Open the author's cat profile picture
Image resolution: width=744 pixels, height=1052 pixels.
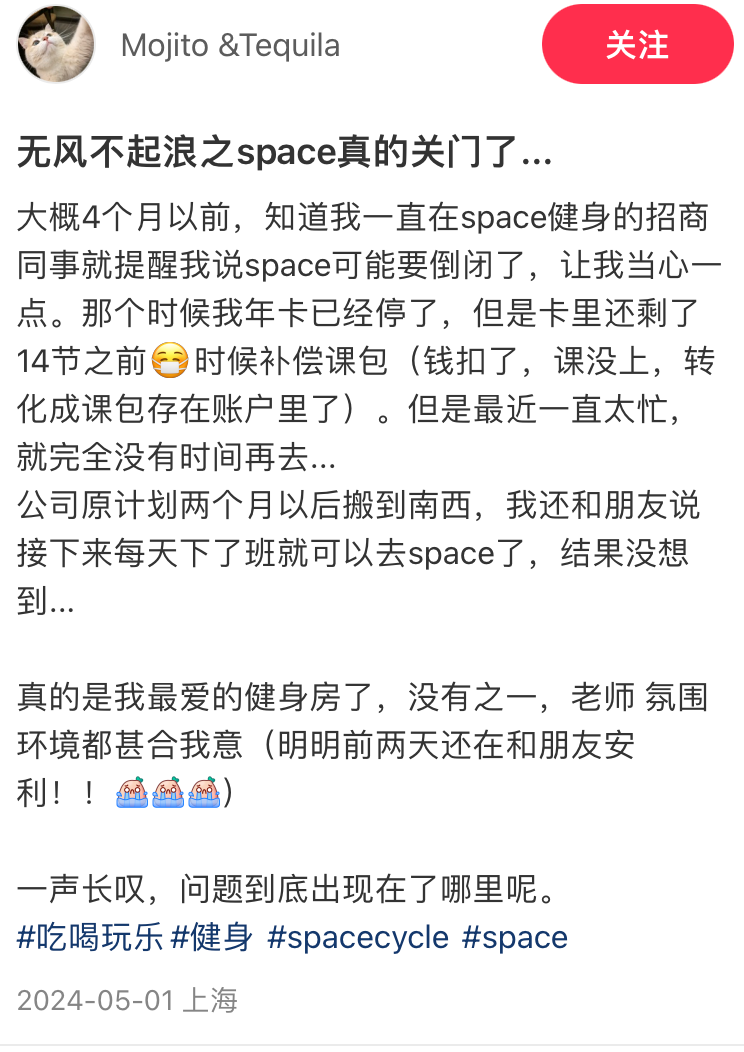(x=56, y=45)
